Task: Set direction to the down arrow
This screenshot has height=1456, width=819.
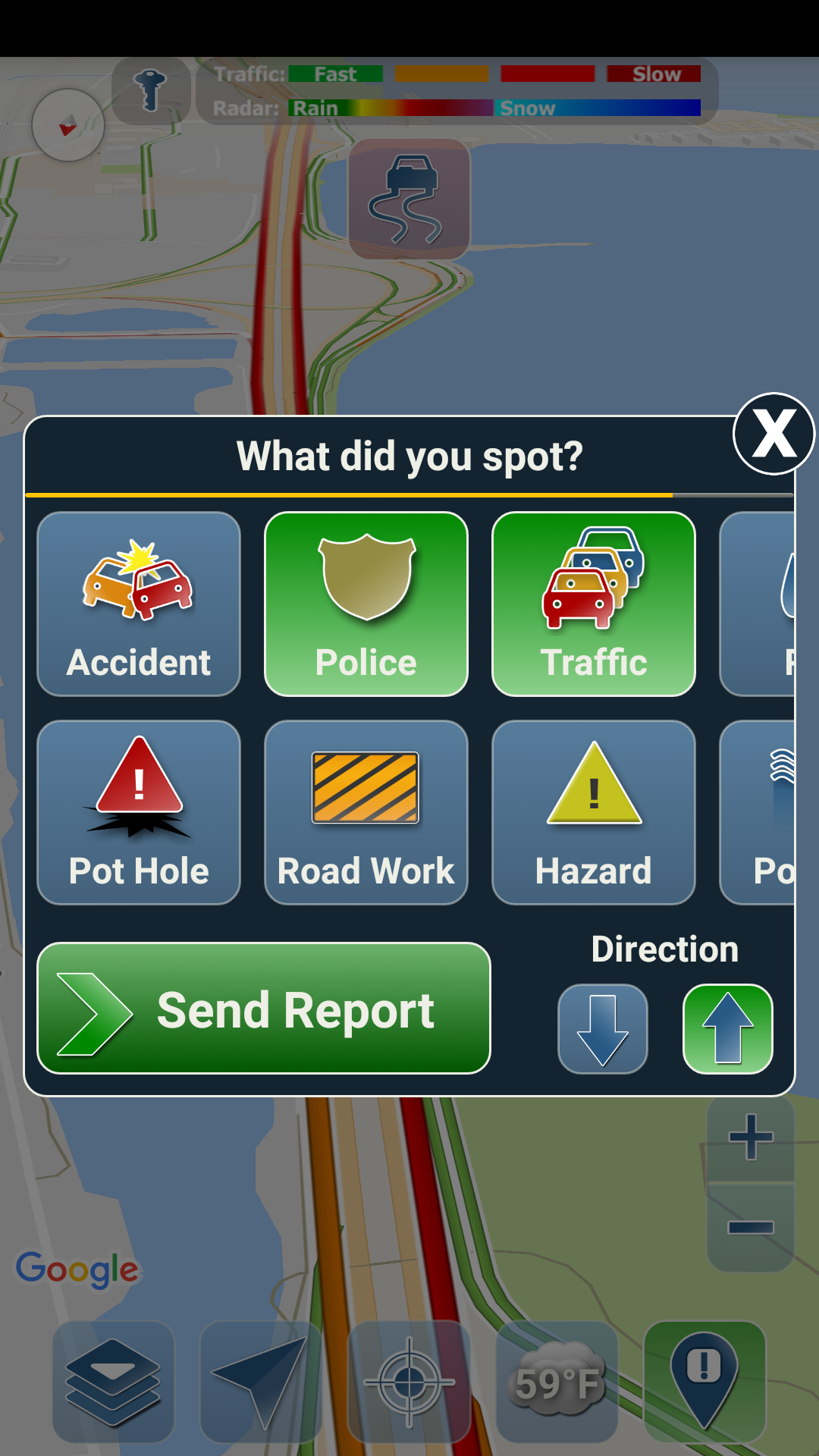Action: (603, 1028)
